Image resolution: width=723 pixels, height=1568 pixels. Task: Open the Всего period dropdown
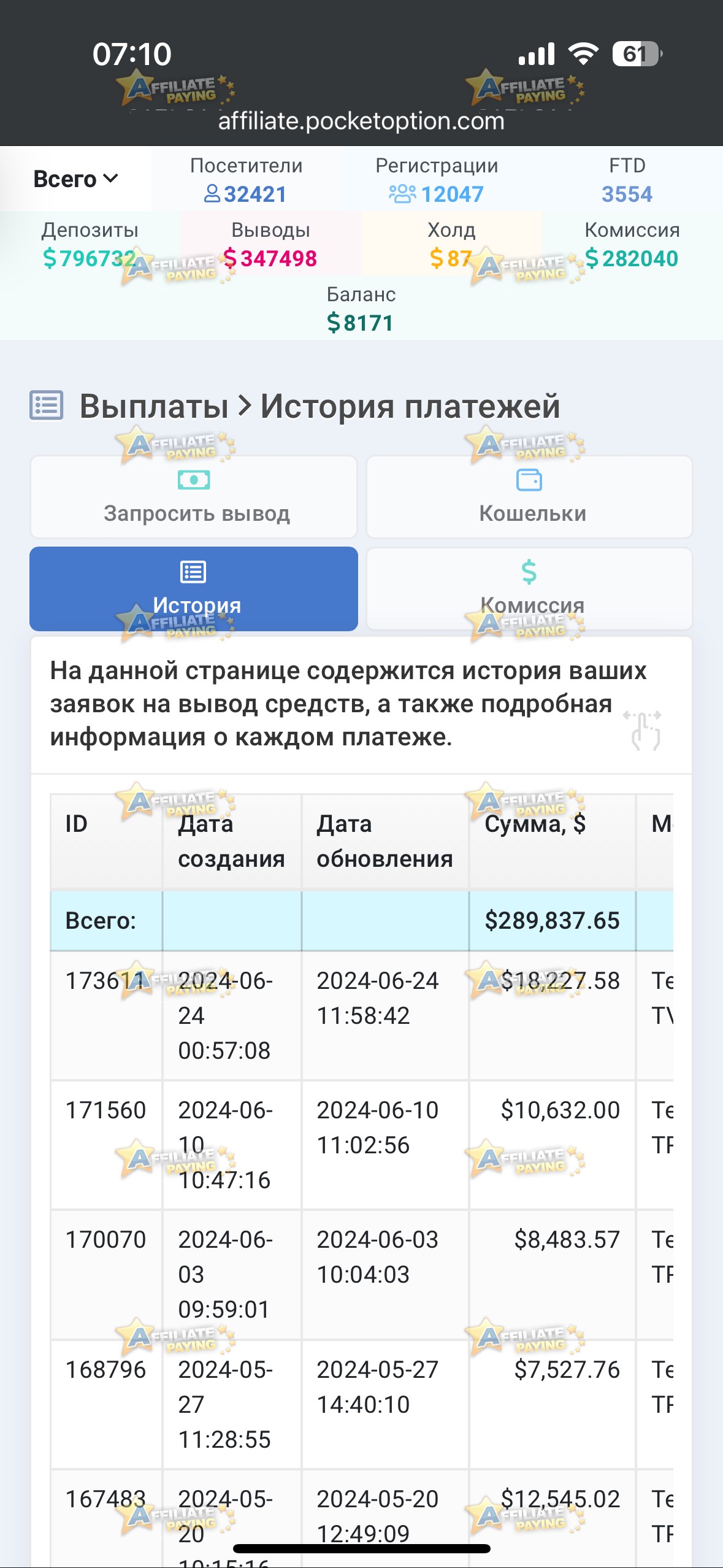coord(75,179)
